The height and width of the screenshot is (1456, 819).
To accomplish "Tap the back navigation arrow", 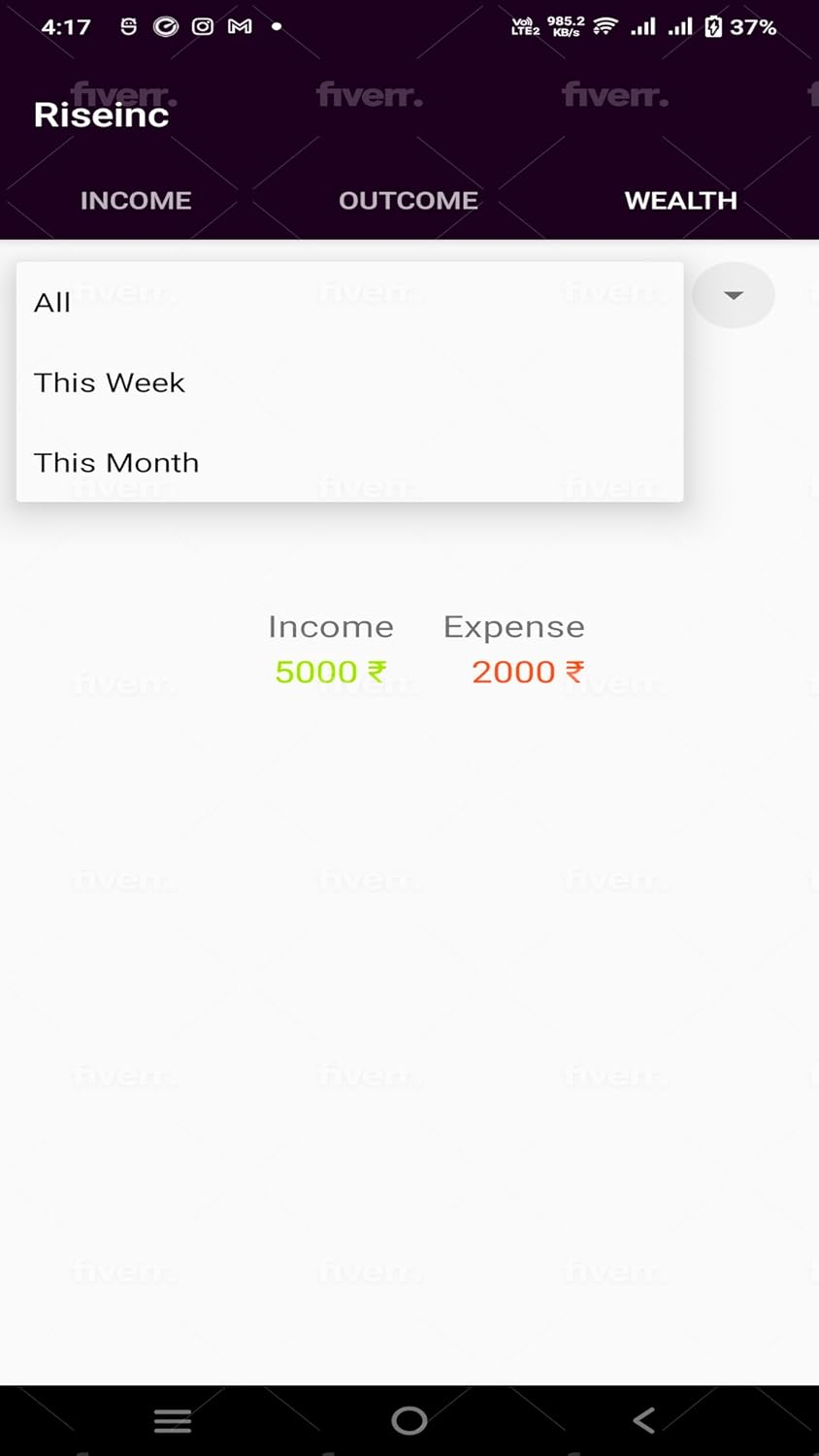I will [642, 1420].
